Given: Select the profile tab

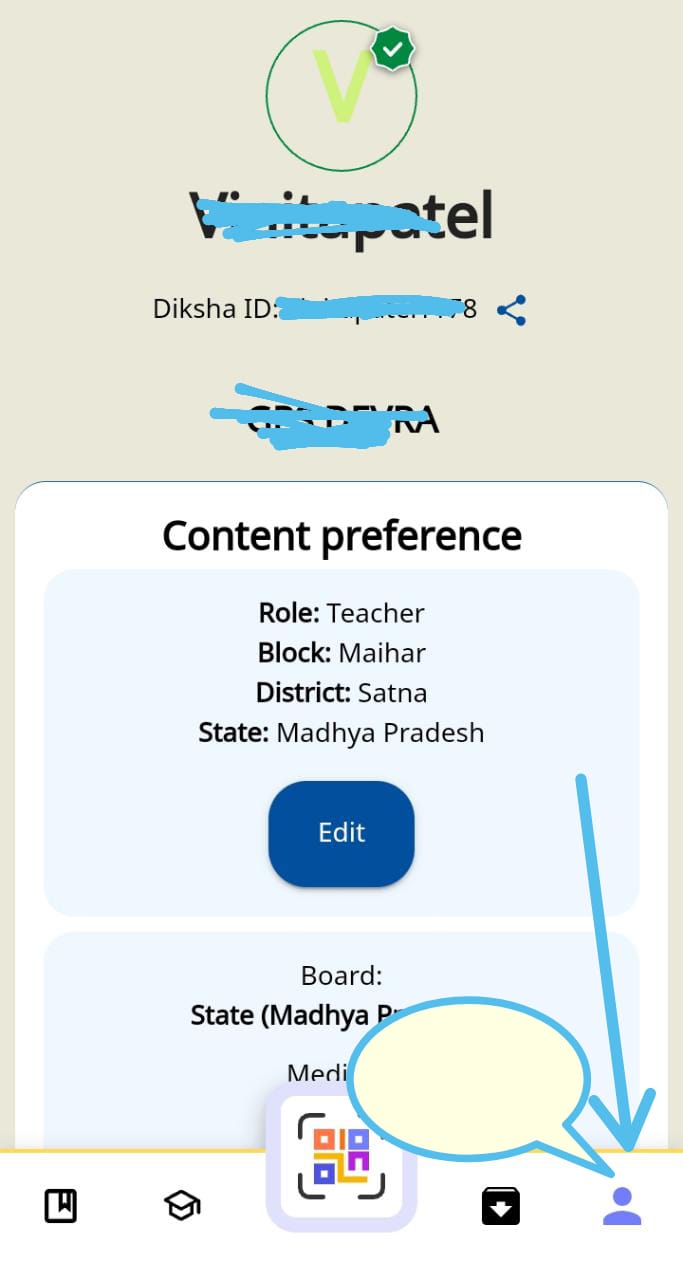Looking at the screenshot, I should coord(622,1206).
